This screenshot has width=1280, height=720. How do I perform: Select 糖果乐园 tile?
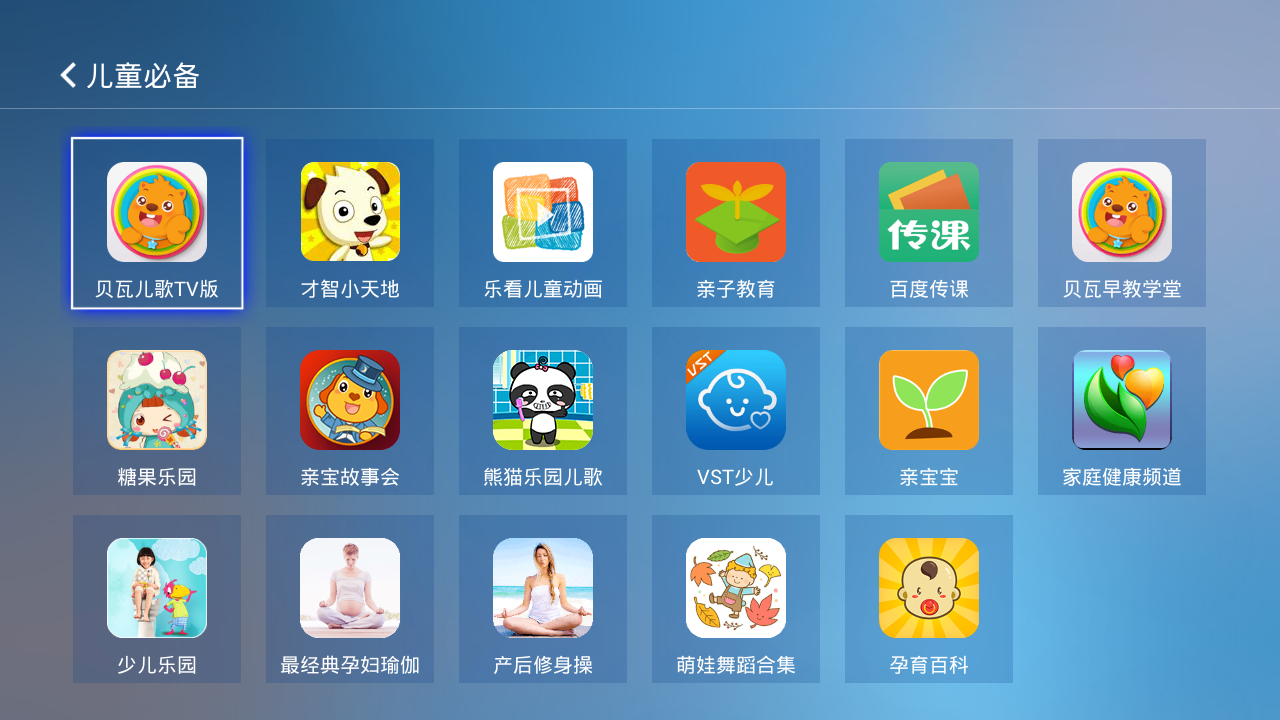coord(157,411)
